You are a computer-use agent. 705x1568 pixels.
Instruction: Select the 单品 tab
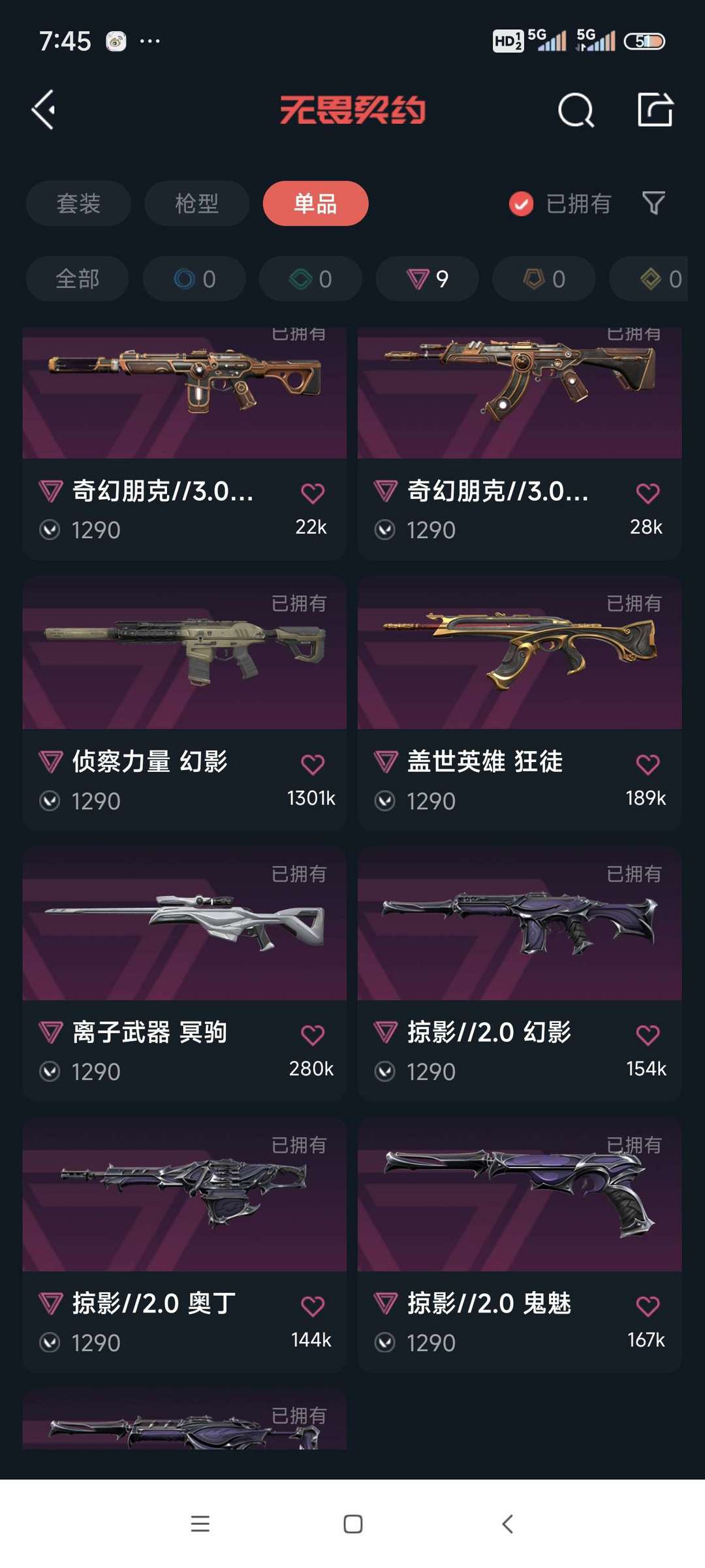(315, 204)
